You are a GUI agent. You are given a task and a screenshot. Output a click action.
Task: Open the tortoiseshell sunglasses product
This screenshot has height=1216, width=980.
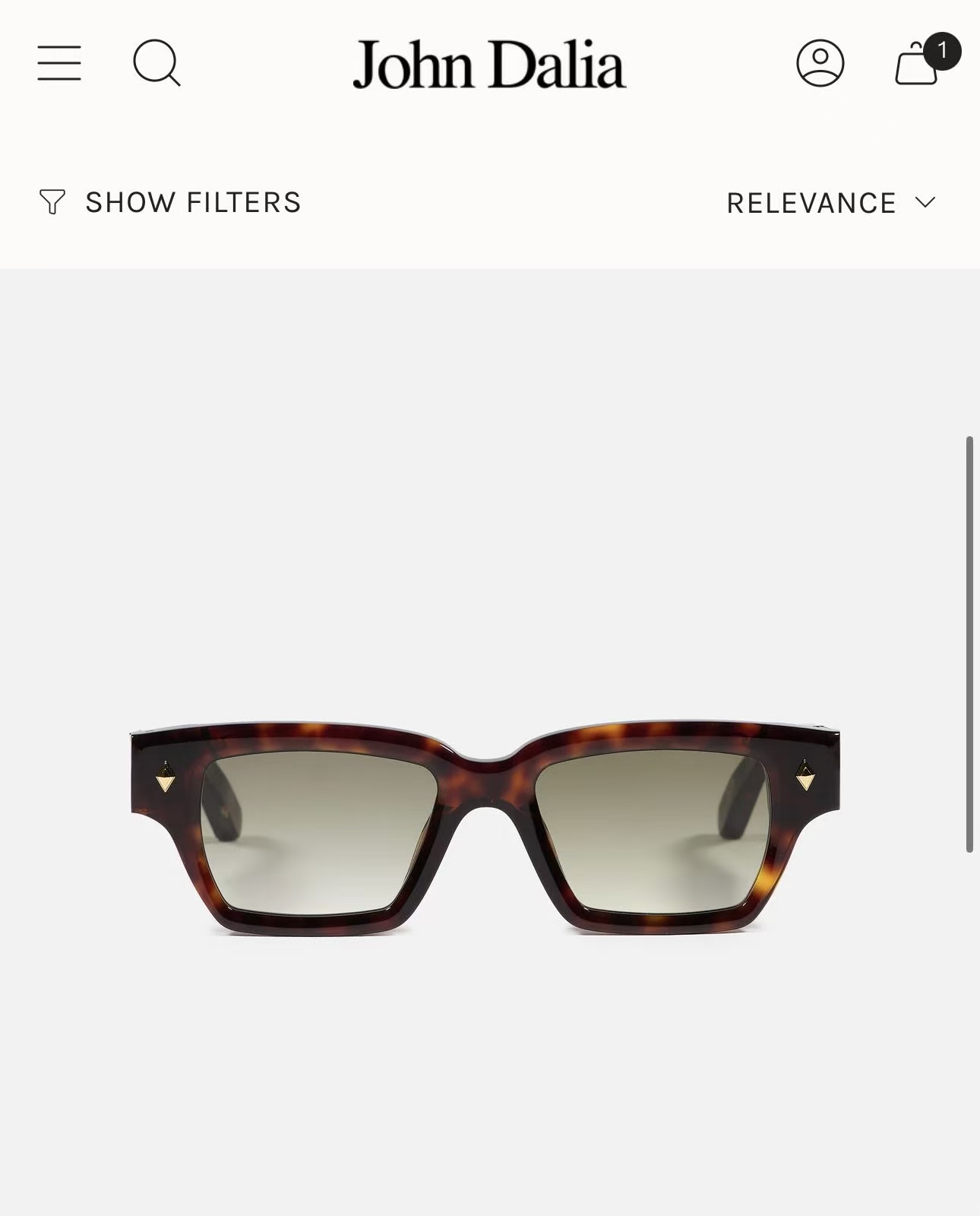pyautogui.click(x=486, y=828)
